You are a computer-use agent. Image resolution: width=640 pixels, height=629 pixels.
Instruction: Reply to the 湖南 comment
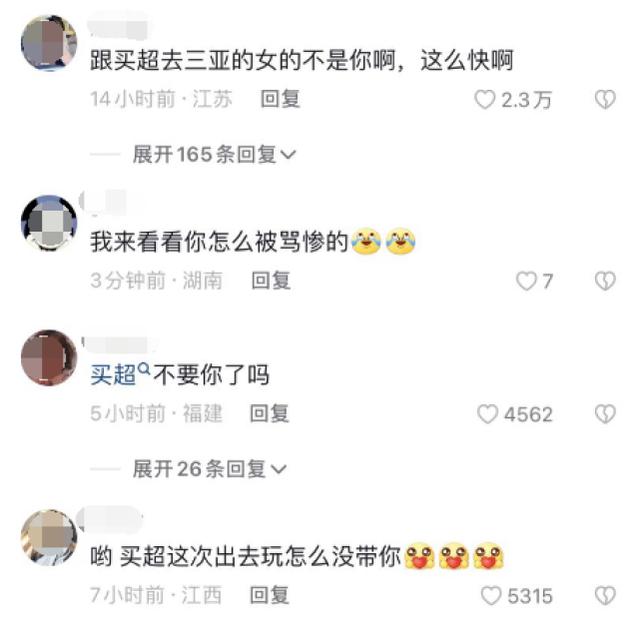click(270, 281)
